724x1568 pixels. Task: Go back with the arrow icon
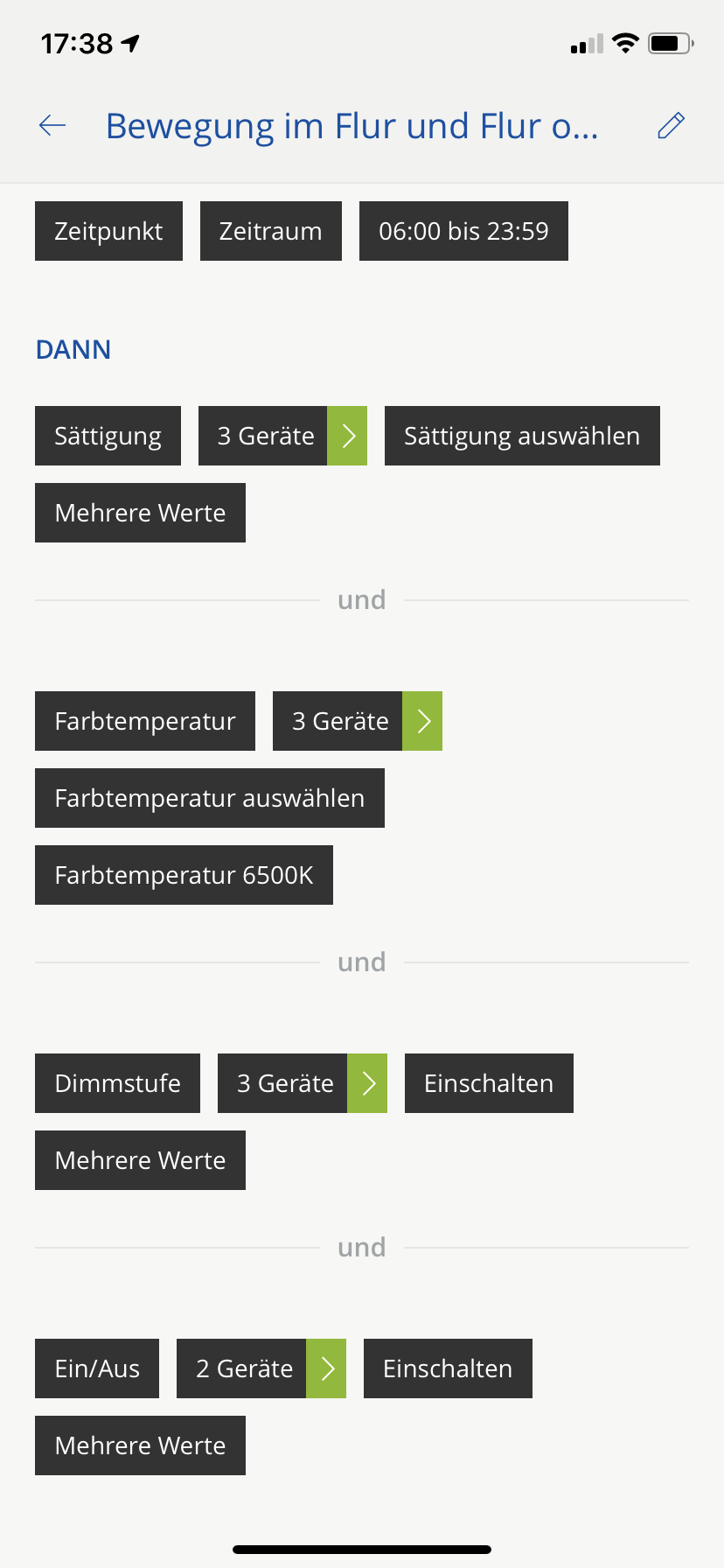pos(52,126)
